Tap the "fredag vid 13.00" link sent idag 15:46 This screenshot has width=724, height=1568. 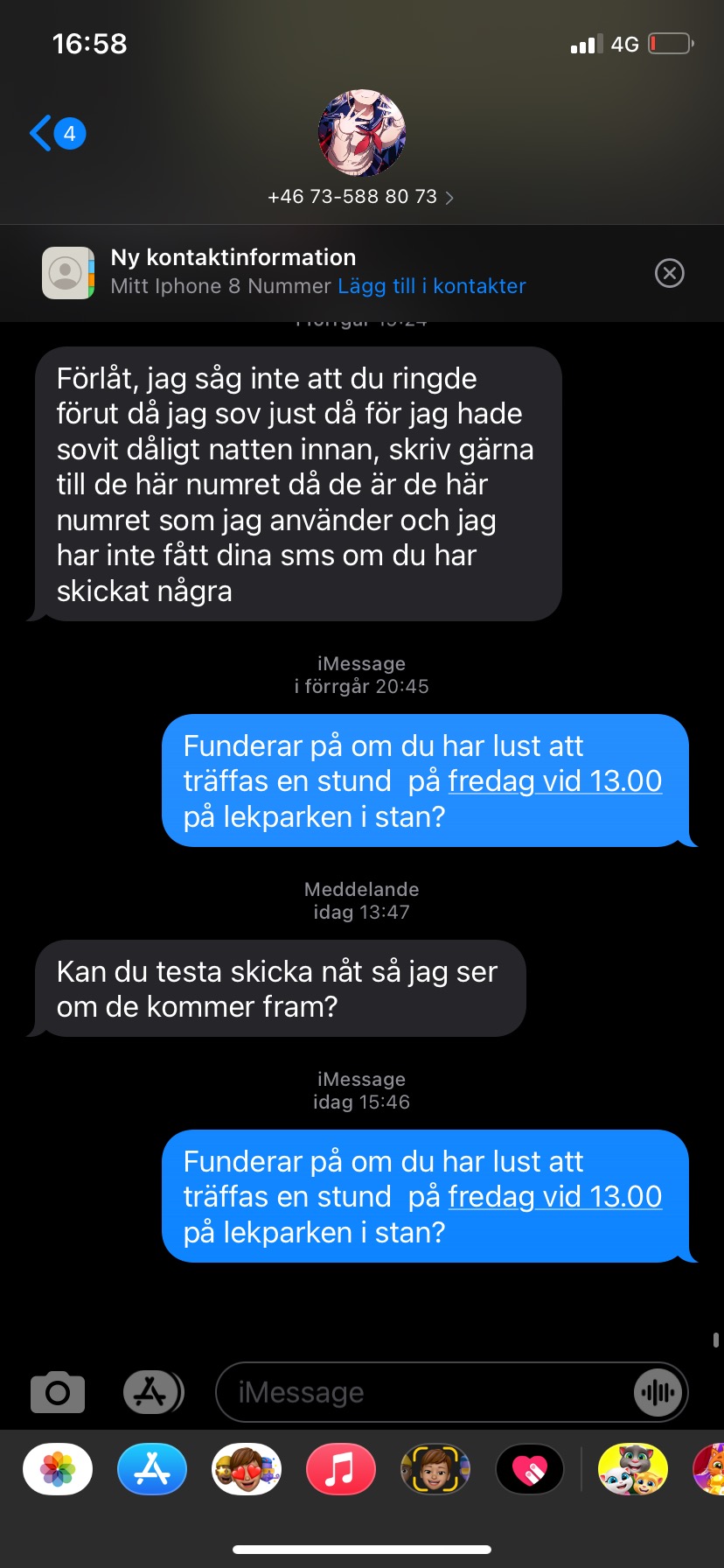point(555,1197)
